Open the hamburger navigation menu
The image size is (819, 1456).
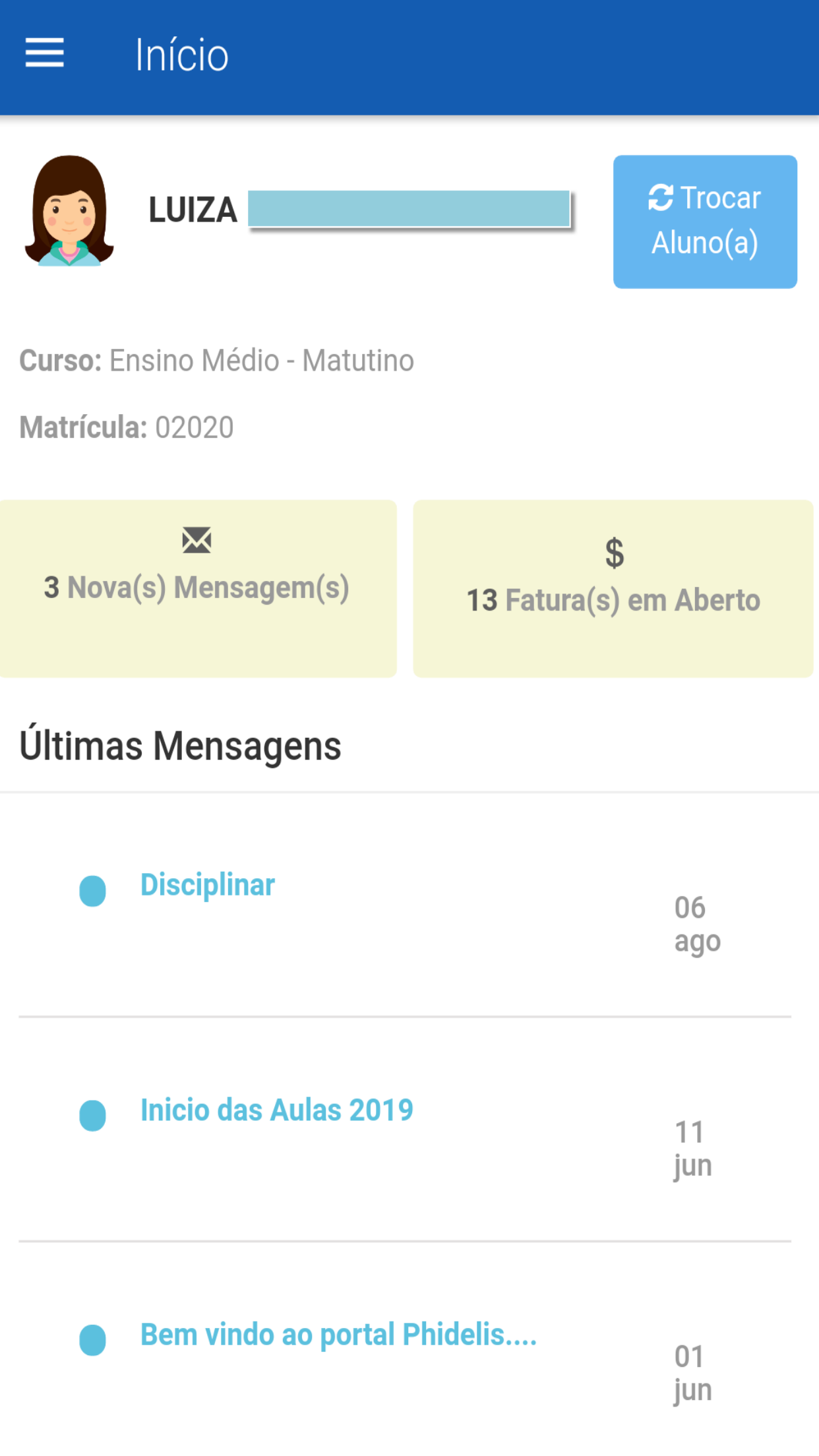click(x=45, y=53)
